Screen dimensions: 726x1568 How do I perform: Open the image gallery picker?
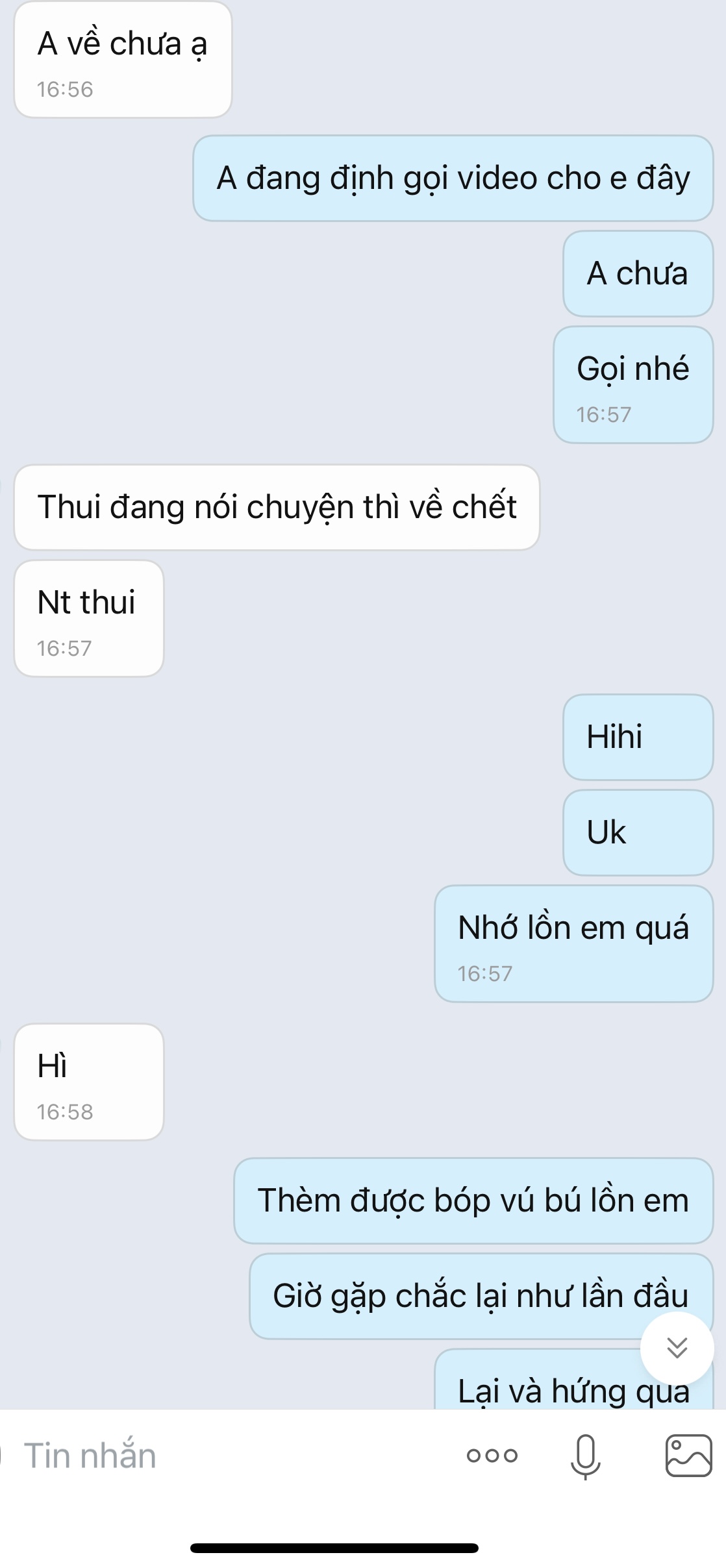pyautogui.click(x=688, y=1456)
